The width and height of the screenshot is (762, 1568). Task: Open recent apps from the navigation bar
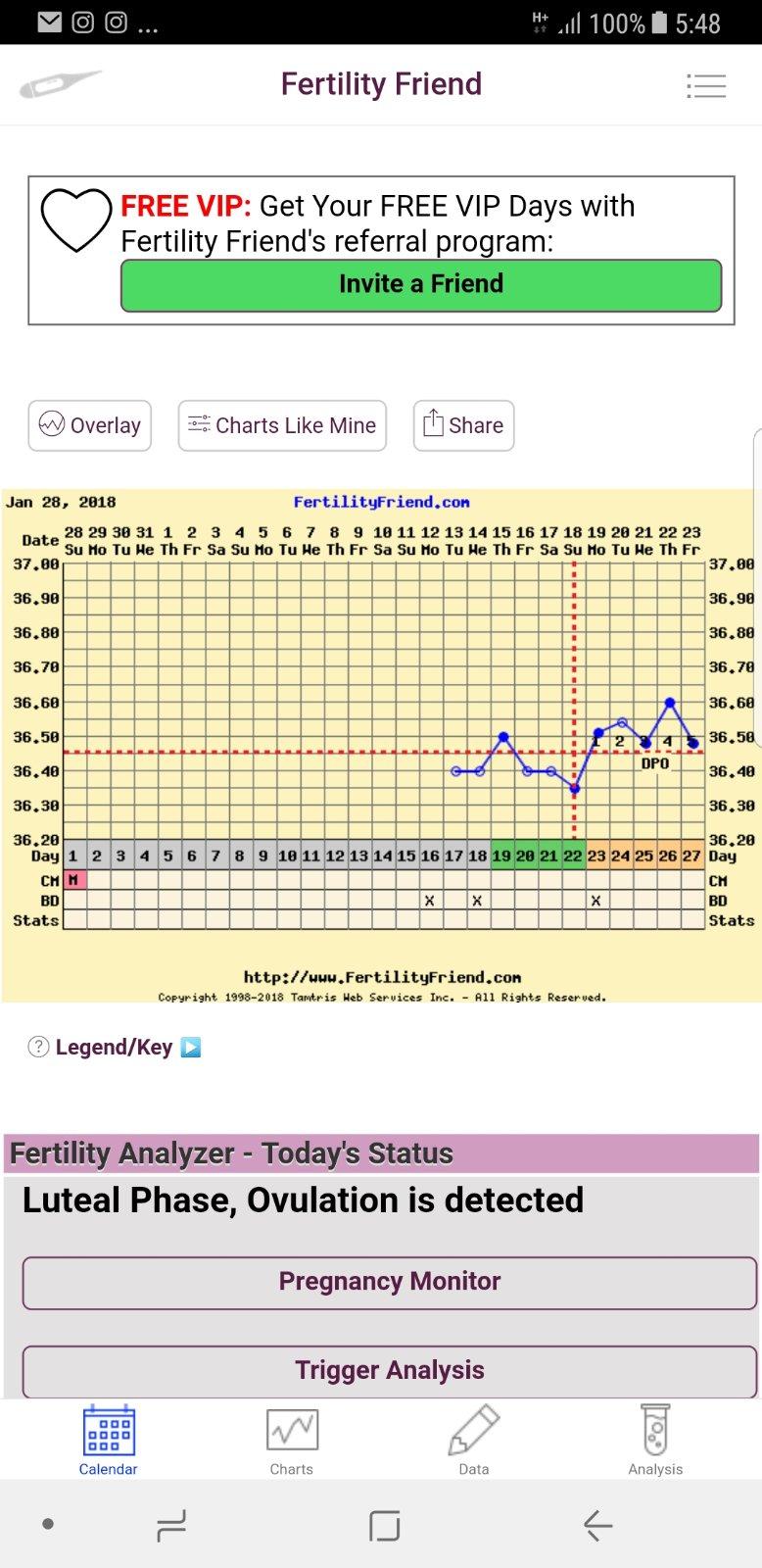tap(171, 1525)
